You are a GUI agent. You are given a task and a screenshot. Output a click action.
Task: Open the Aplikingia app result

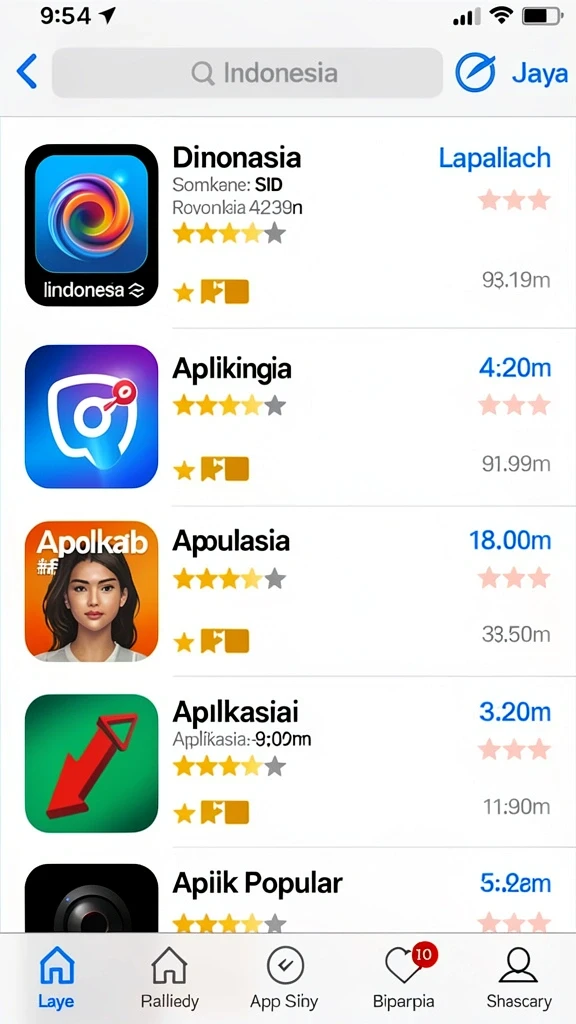[288, 416]
